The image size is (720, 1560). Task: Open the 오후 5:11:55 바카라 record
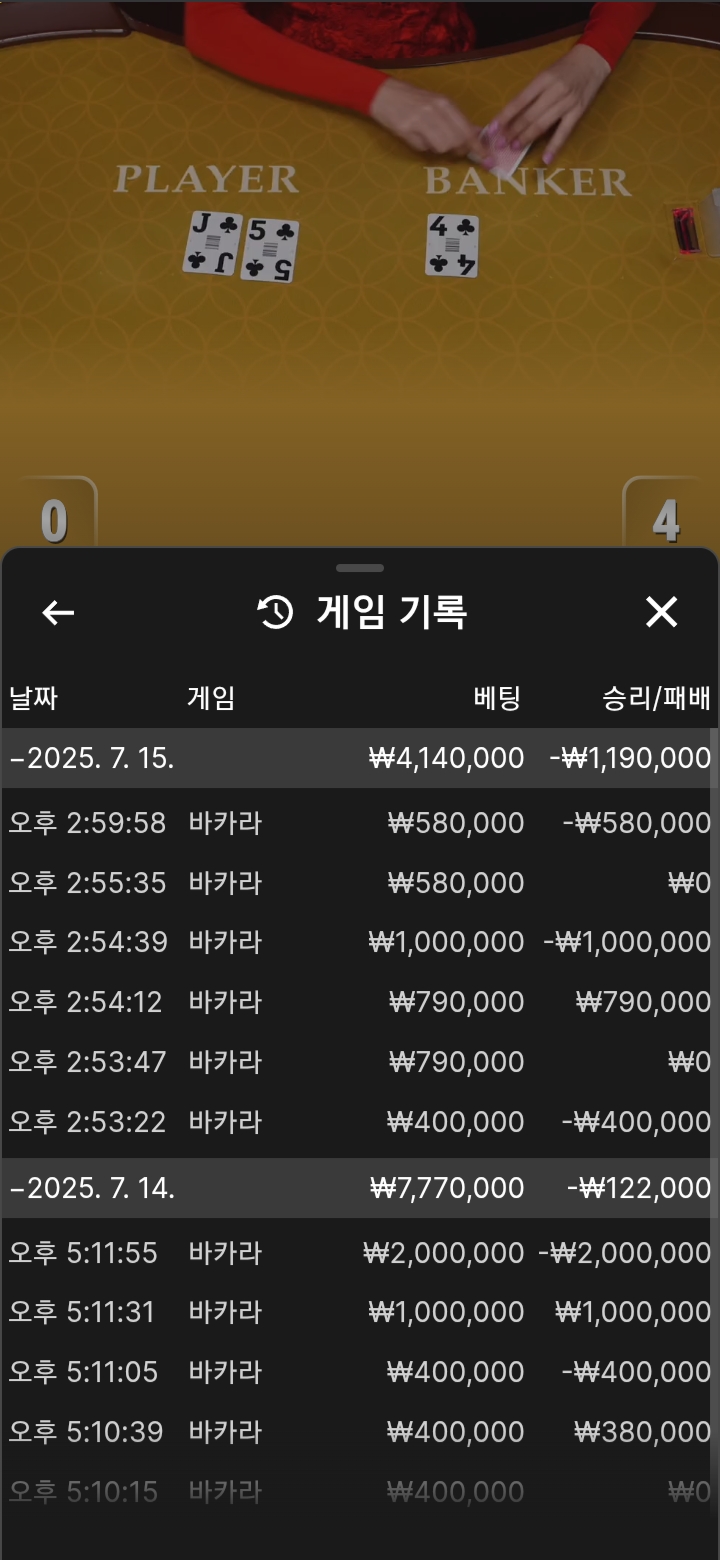pyautogui.click(x=359, y=1253)
